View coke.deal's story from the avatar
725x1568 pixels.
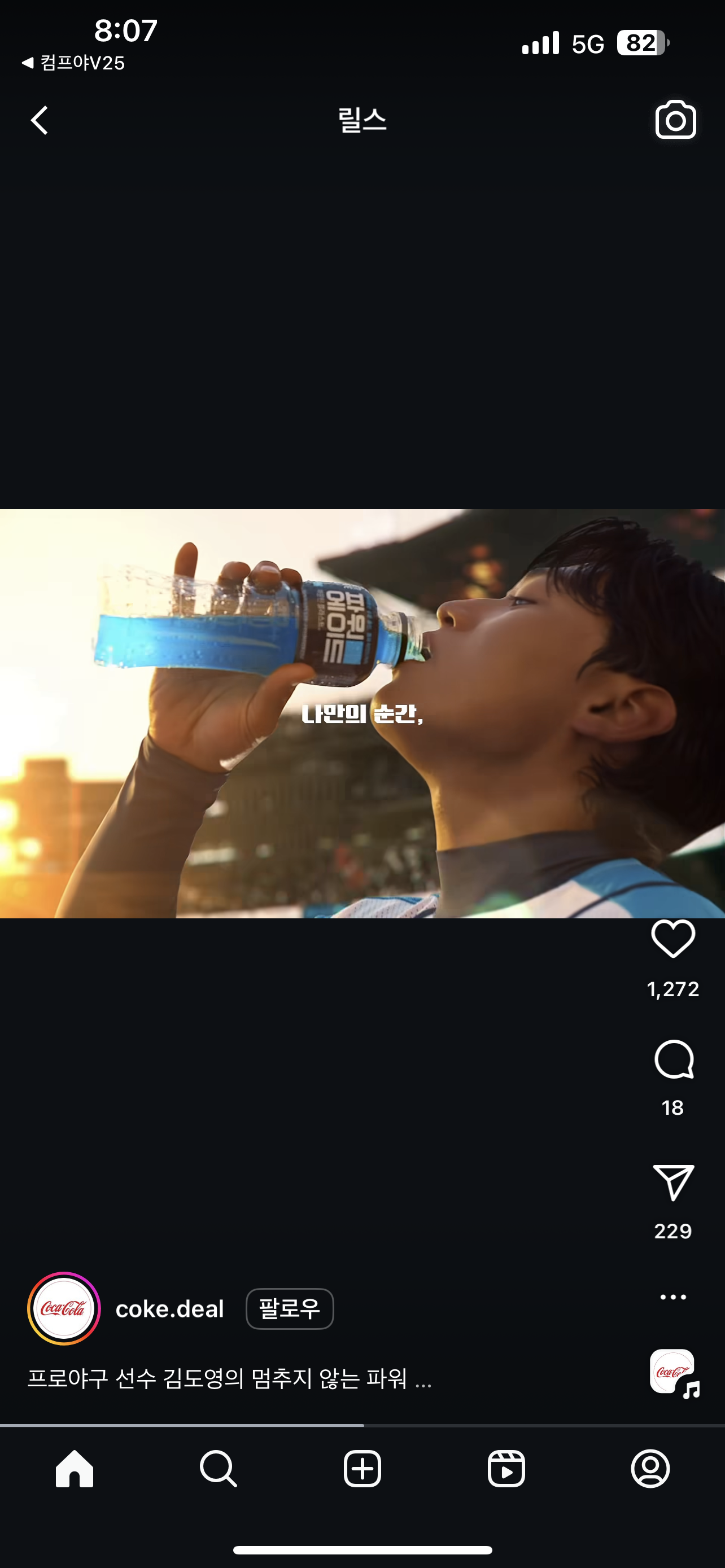[64, 1308]
